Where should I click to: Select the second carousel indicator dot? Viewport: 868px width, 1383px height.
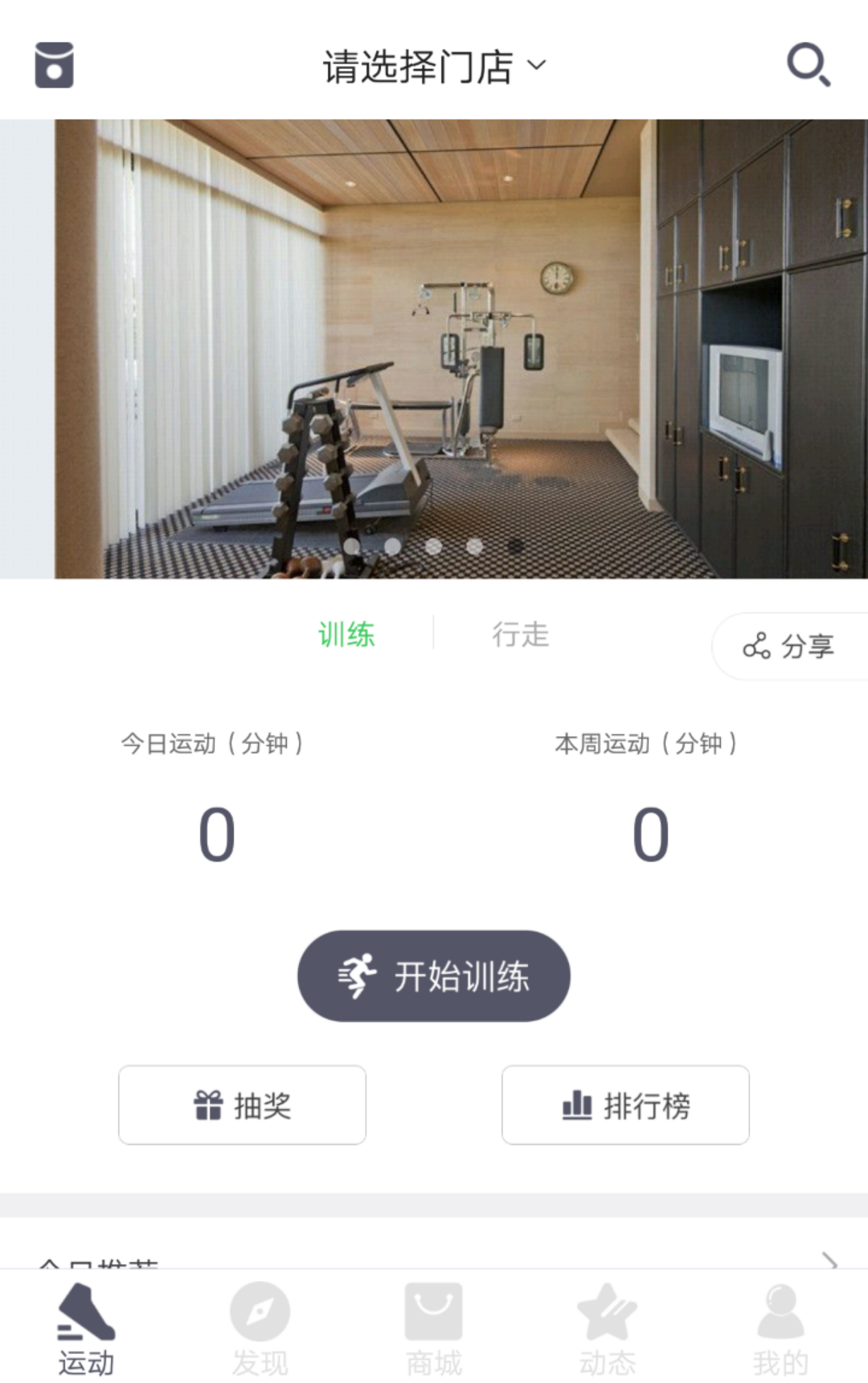click(x=392, y=545)
